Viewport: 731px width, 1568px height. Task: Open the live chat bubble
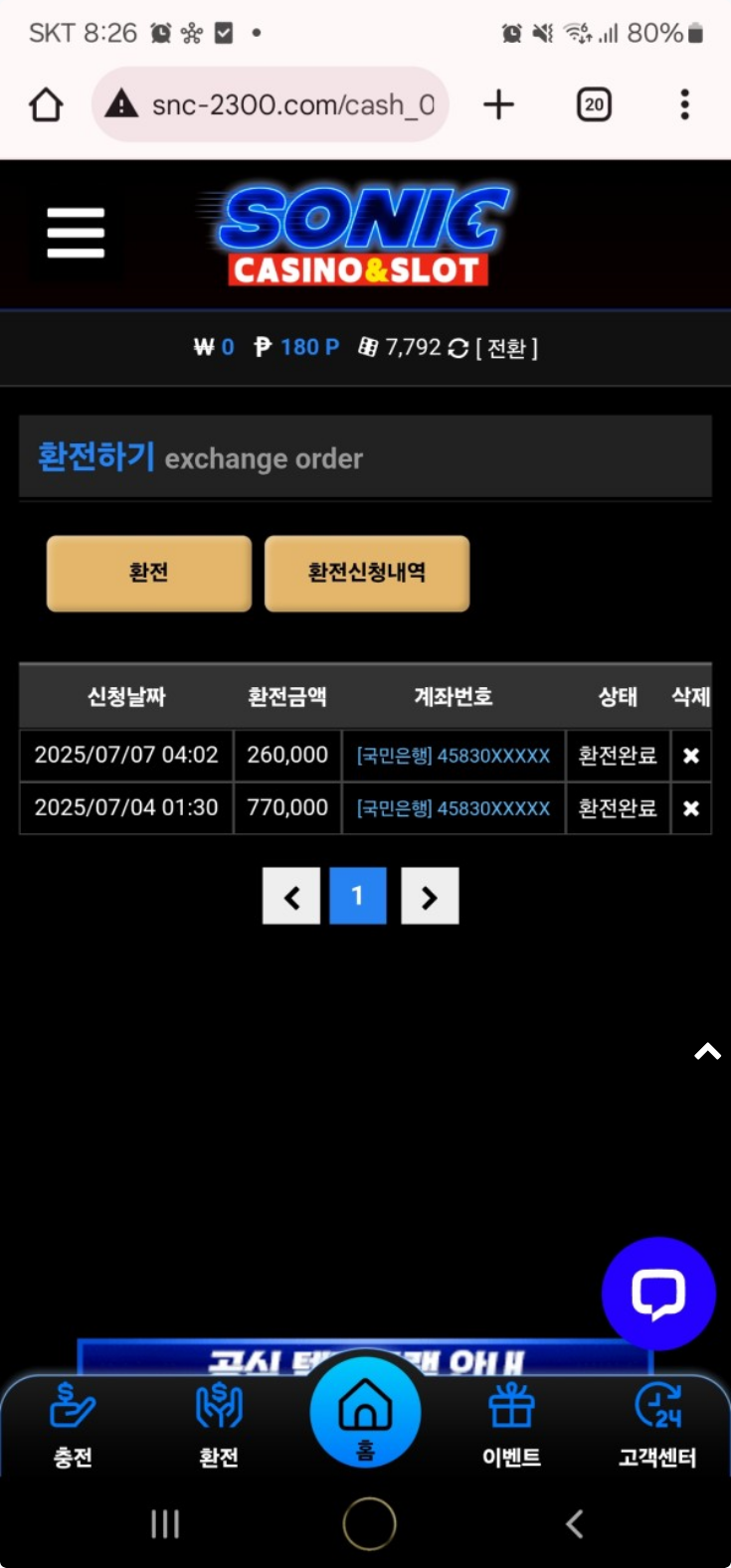(x=658, y=1293)
